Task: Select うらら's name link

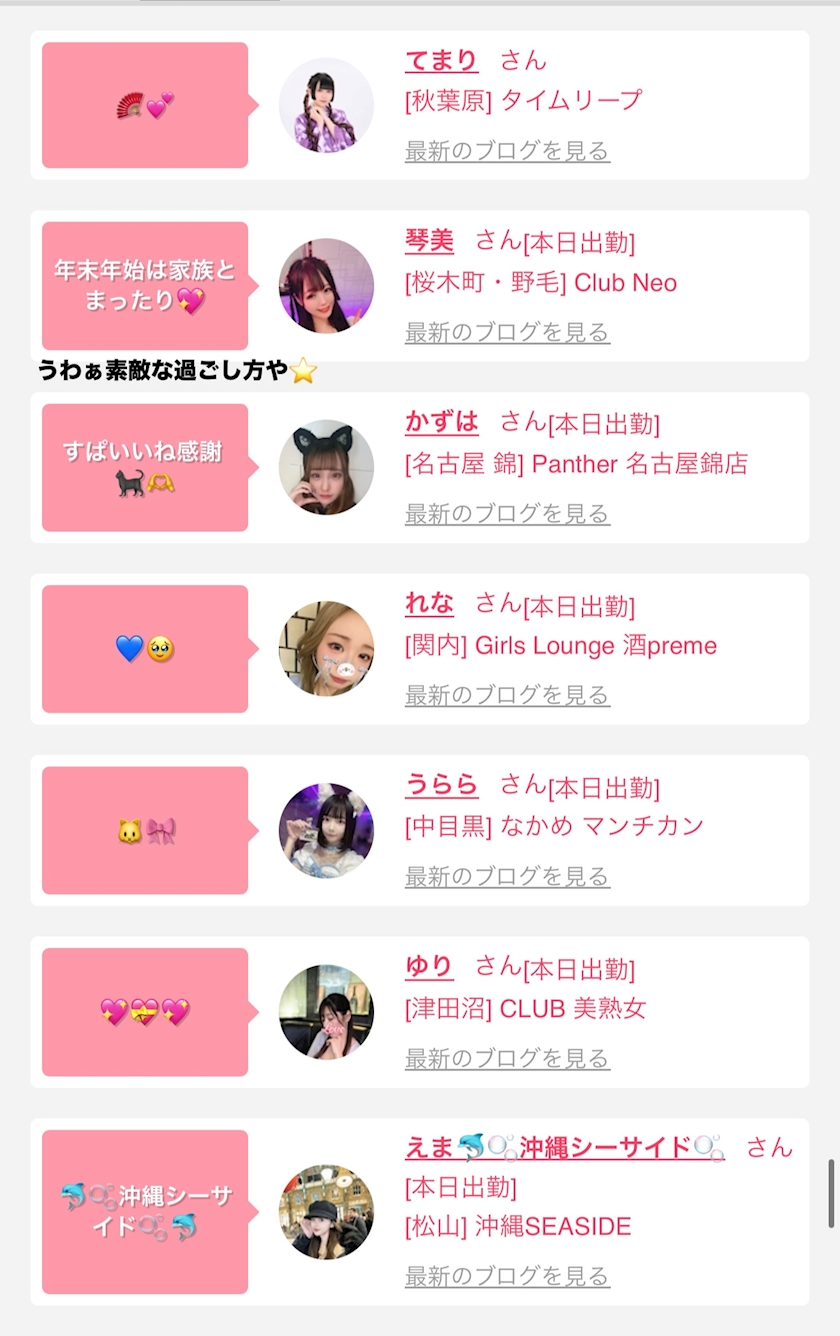Action: point(441,786)
